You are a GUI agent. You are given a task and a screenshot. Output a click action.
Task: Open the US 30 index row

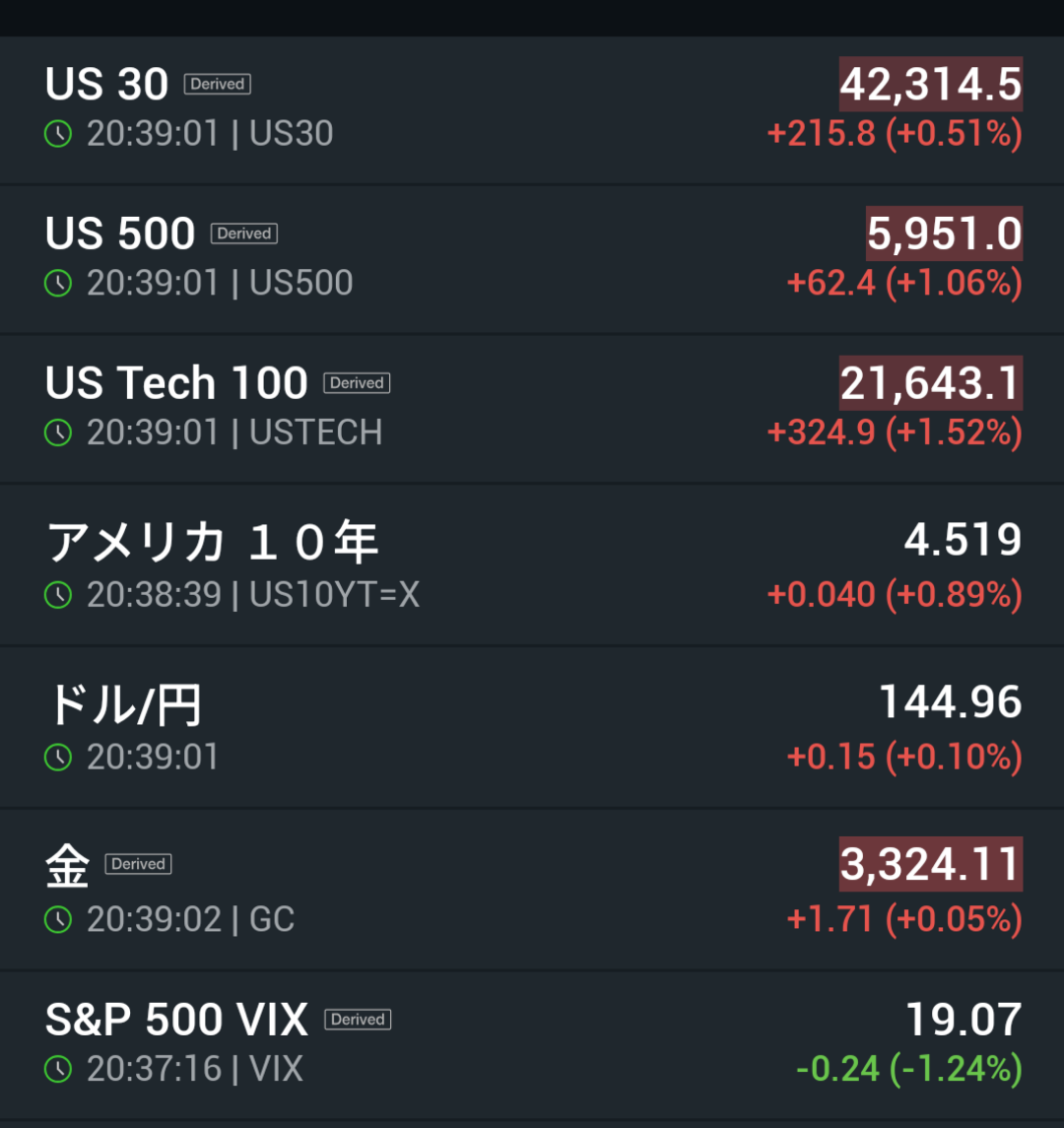coord(532,110)
